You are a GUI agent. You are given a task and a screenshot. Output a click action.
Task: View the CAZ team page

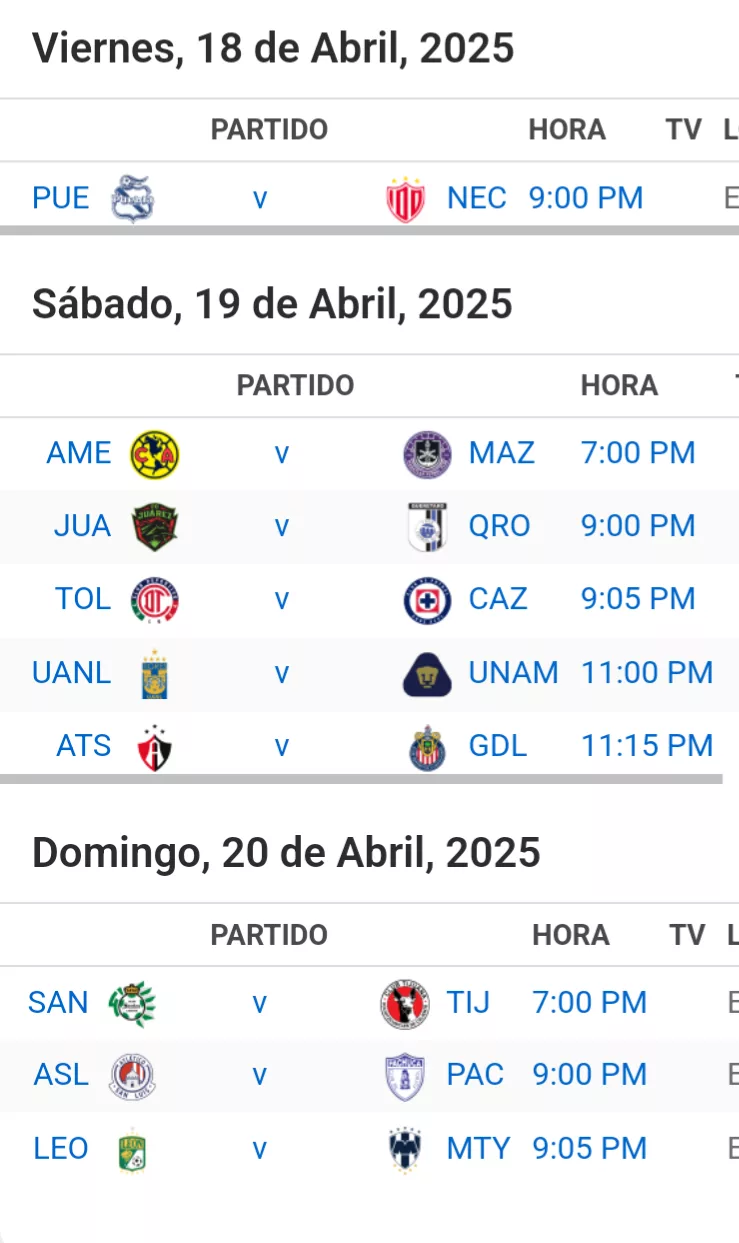pyautogui.click(x=498, y=599)
